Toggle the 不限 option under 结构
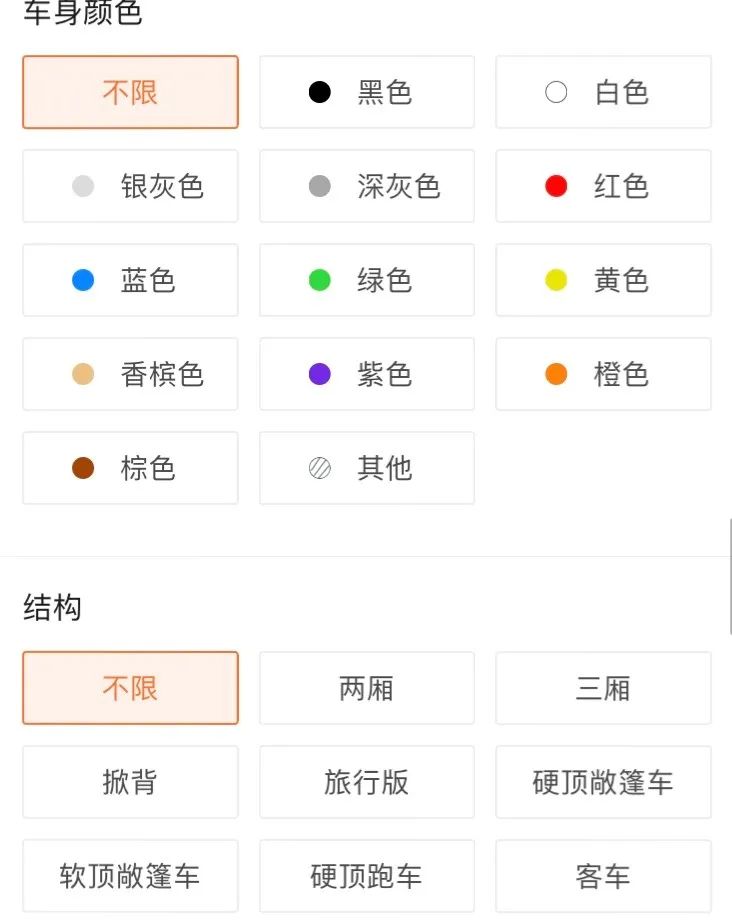This screenshot has height=921, width=732. click(x=130, y=688)
